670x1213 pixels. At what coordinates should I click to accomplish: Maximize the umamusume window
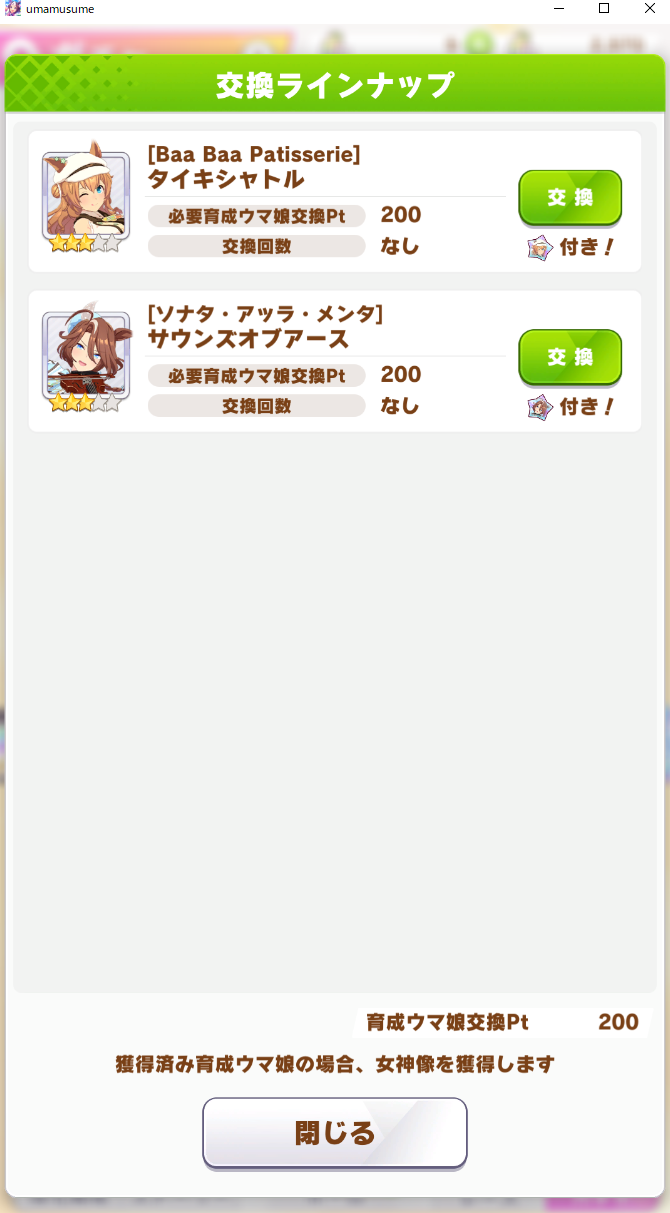tap(603, 9)
